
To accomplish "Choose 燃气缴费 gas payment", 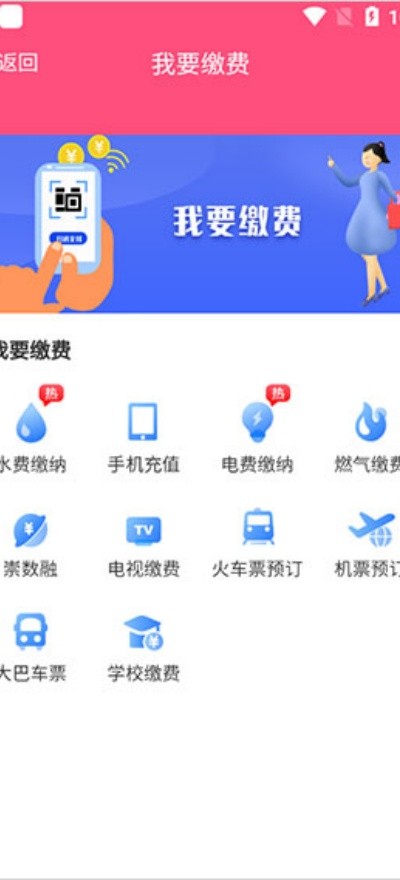I will point(369,438).
